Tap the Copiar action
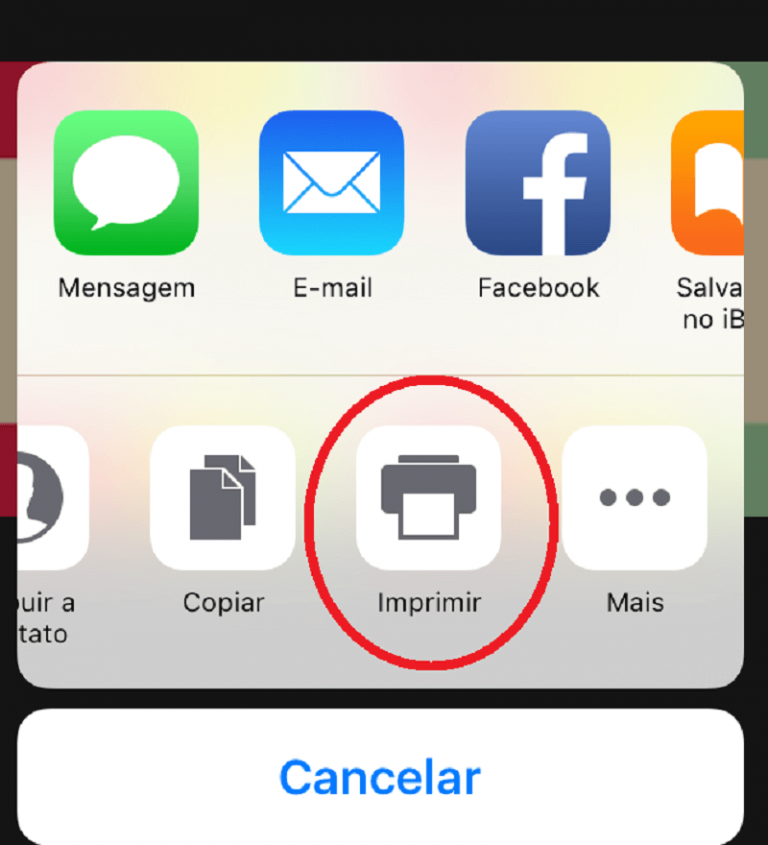 pyautogui.click(x=223, y=497)
